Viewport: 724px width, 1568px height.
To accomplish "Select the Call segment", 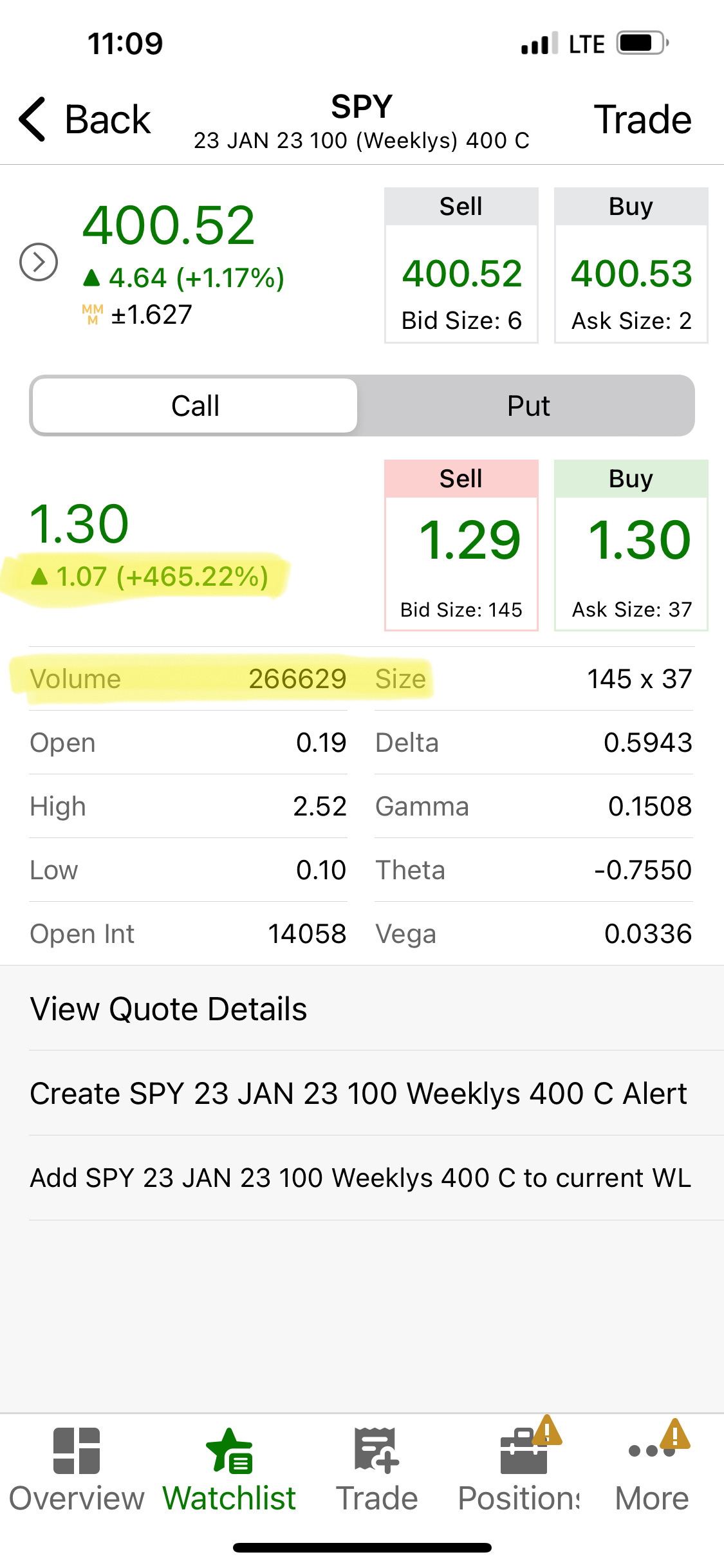I will coord(195,406).
